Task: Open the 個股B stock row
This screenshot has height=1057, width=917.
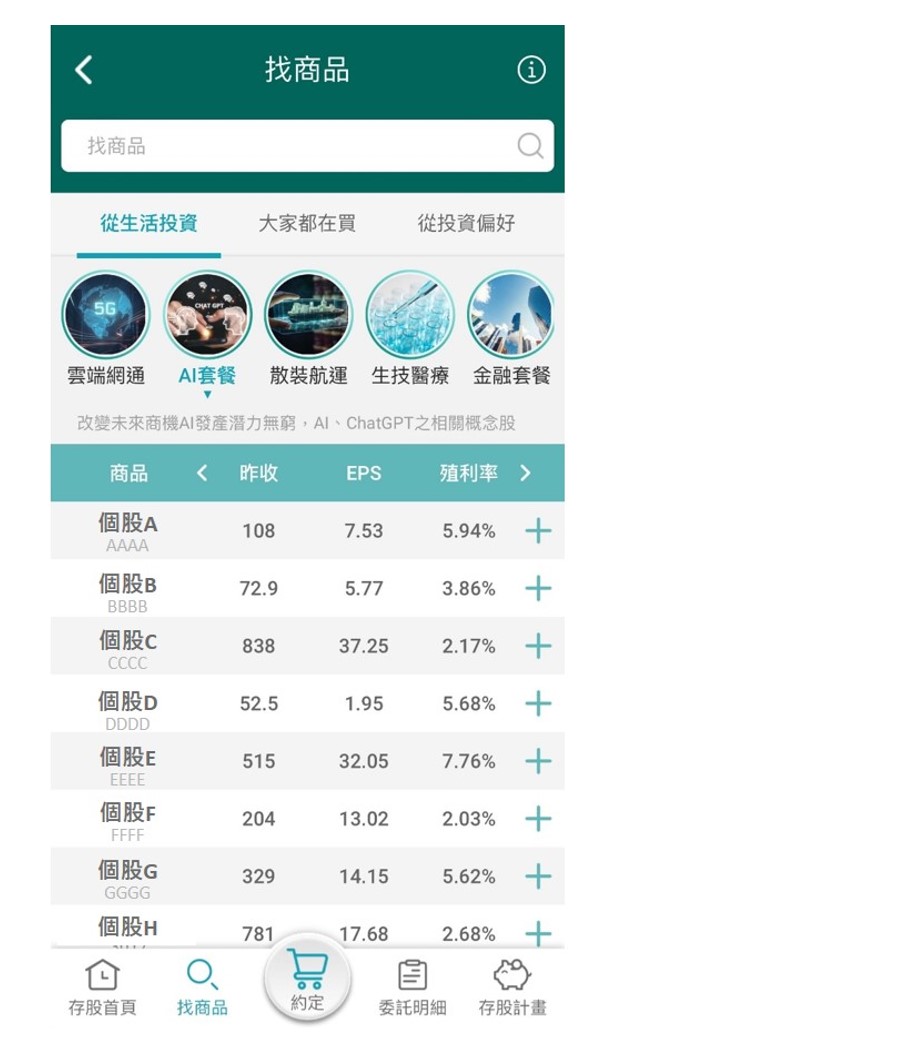Action: coord(128,590)
